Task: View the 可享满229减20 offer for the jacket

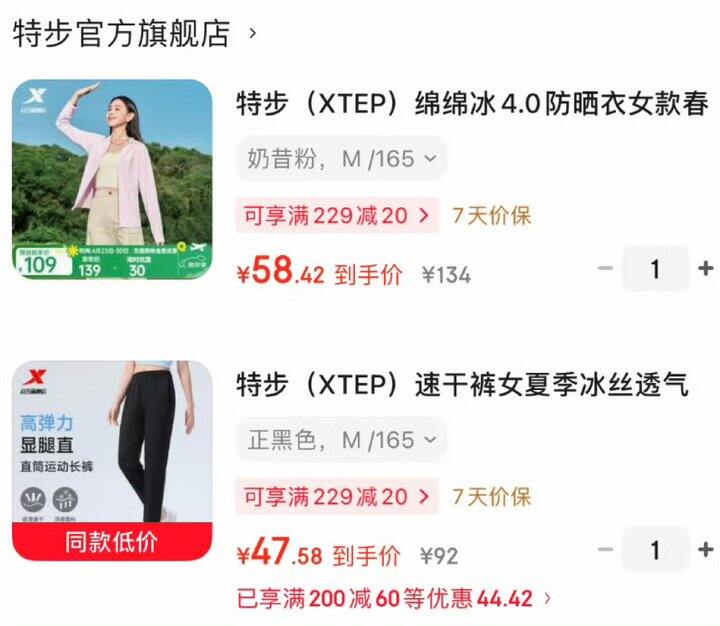Action: tap(337, 215)
